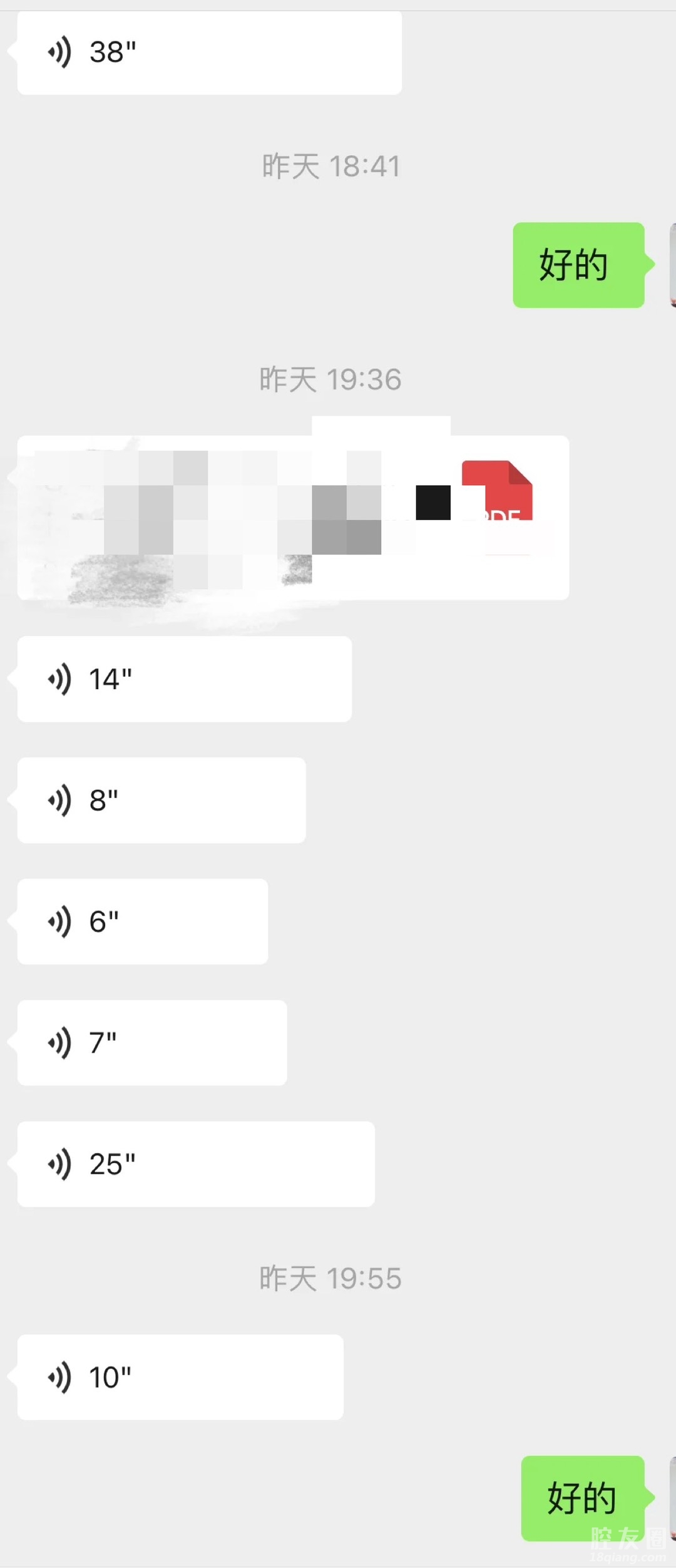Start the 7-second voice message
Image resolution: width=676 pixels, height=1568 pixels.
[x=152, y=1043]
